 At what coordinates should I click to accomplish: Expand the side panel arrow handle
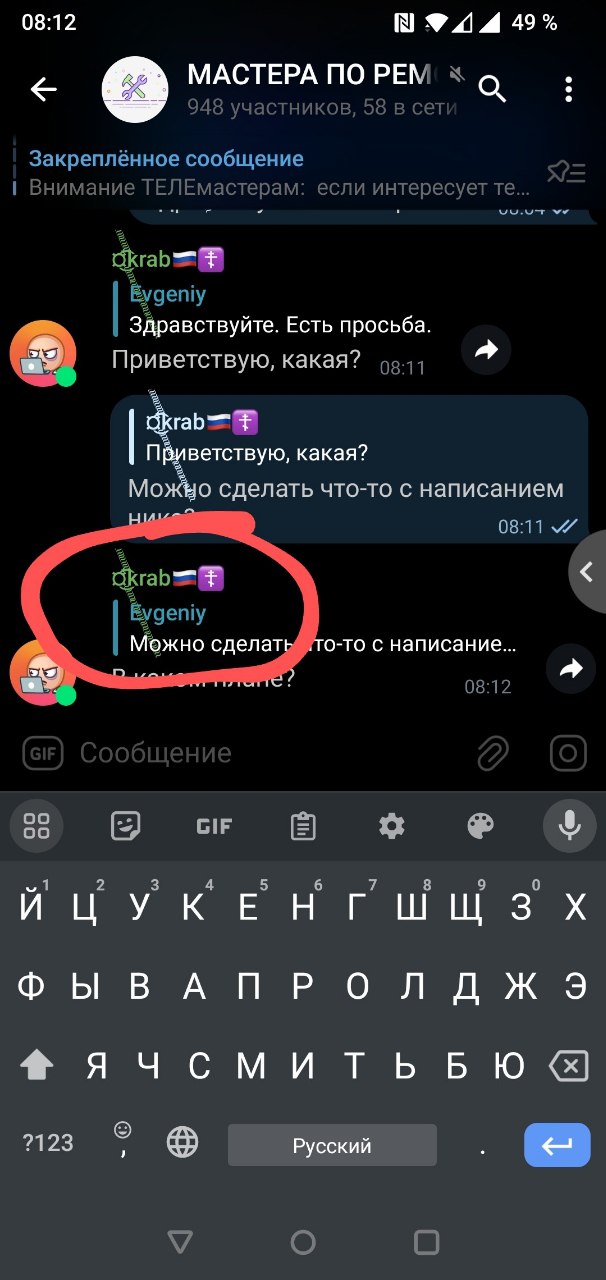588,572
